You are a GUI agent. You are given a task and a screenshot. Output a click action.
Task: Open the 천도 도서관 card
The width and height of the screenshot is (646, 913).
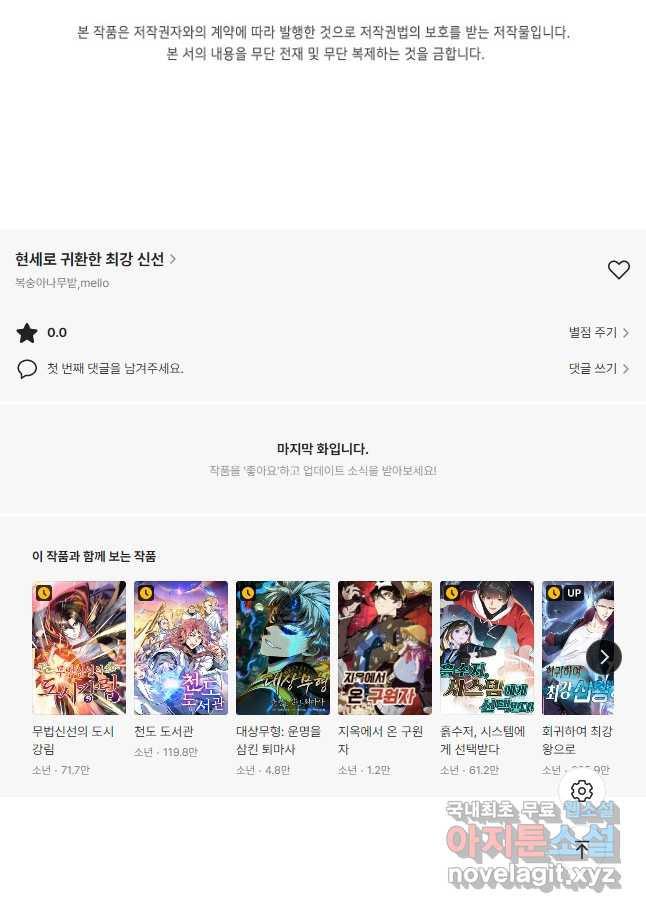[x=181, y=648]
